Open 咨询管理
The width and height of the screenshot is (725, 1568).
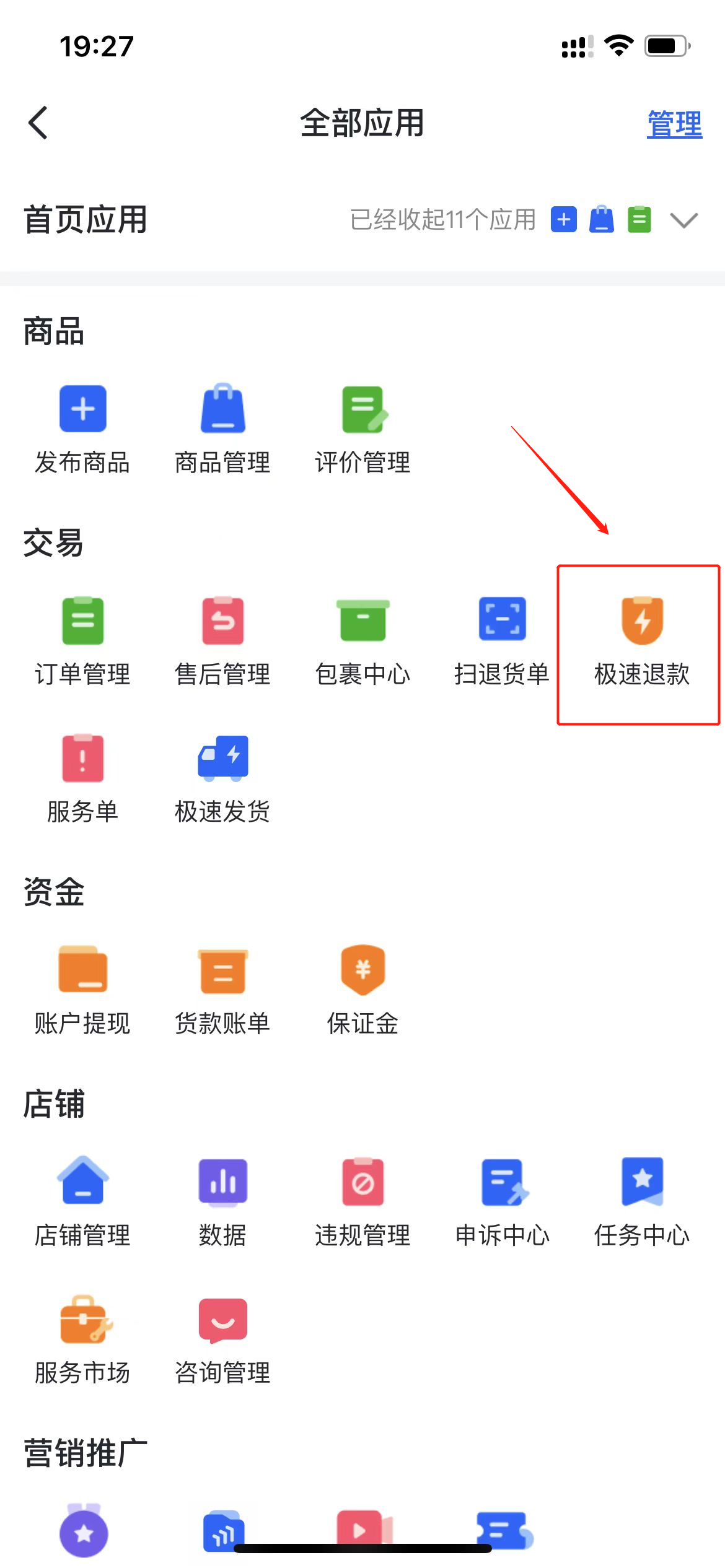coord(222,1339)
